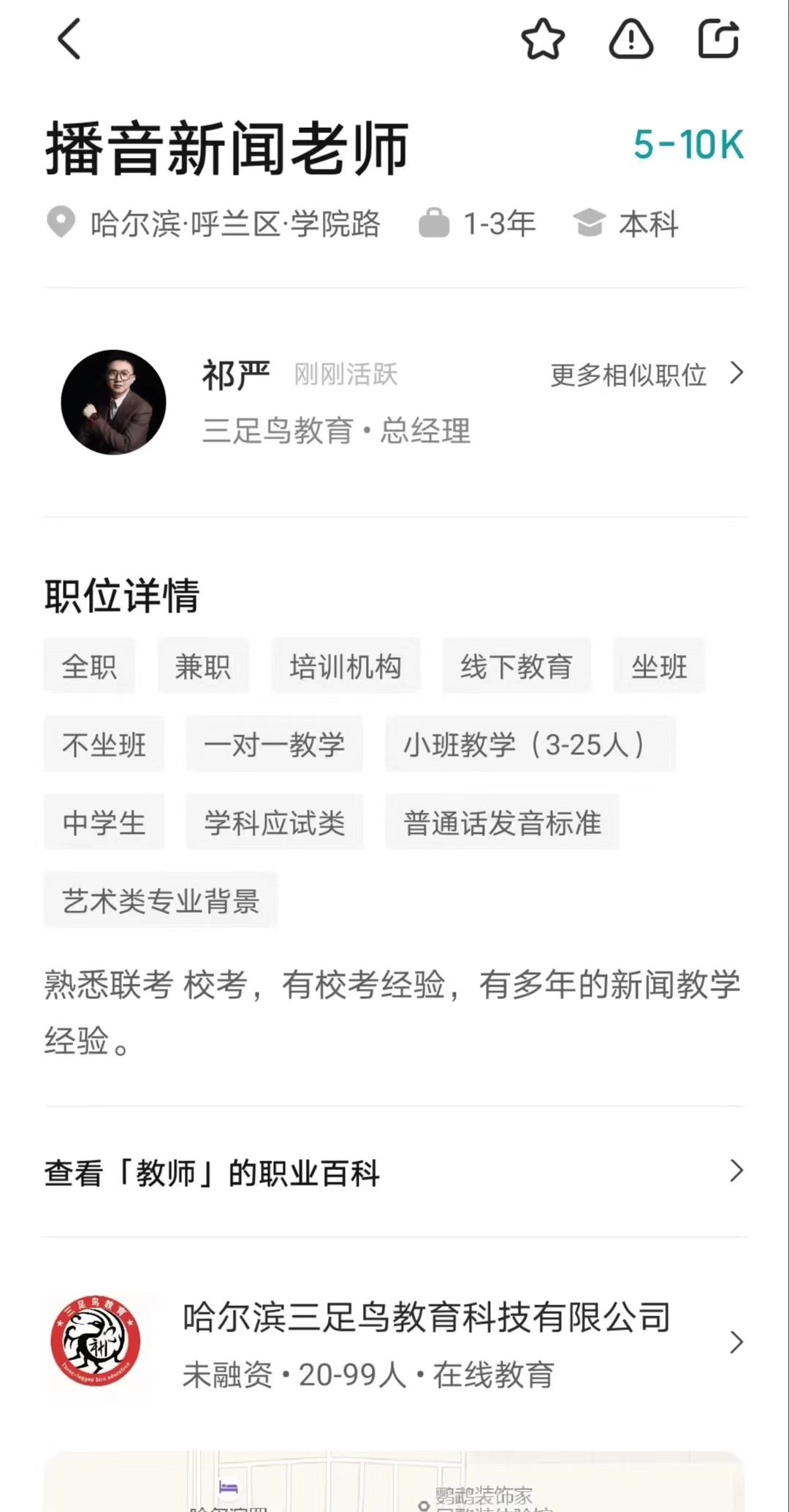Open 查看「教师」的职业百科 row
This screenshot has height=1512, width=789.
coord(394,1172)
